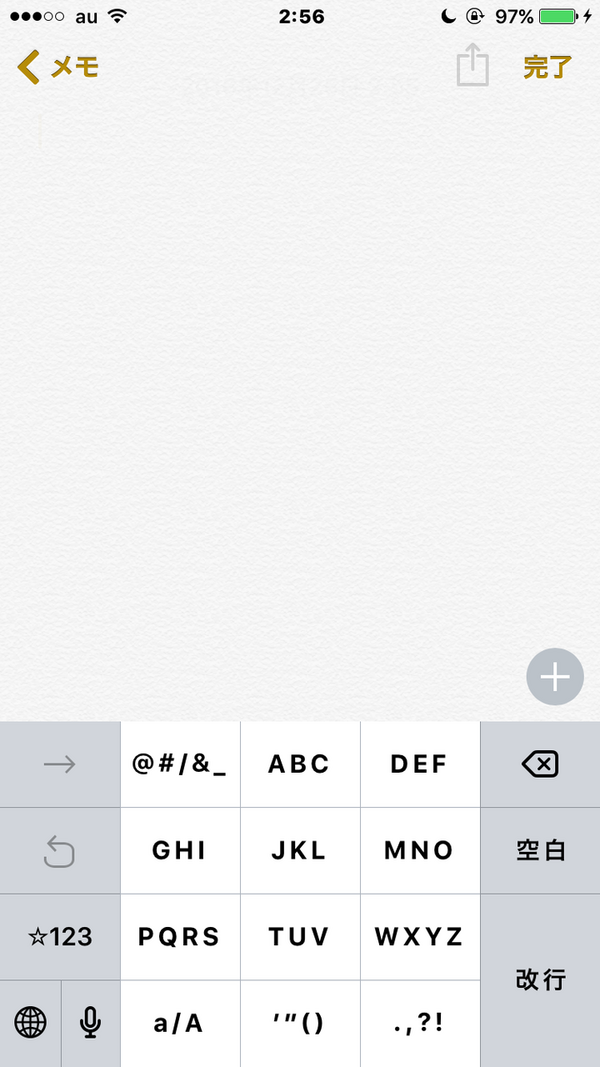Hit the backspace key
Image resolution: width=600 pixels, height=1067 pixels.
point(540,765)
